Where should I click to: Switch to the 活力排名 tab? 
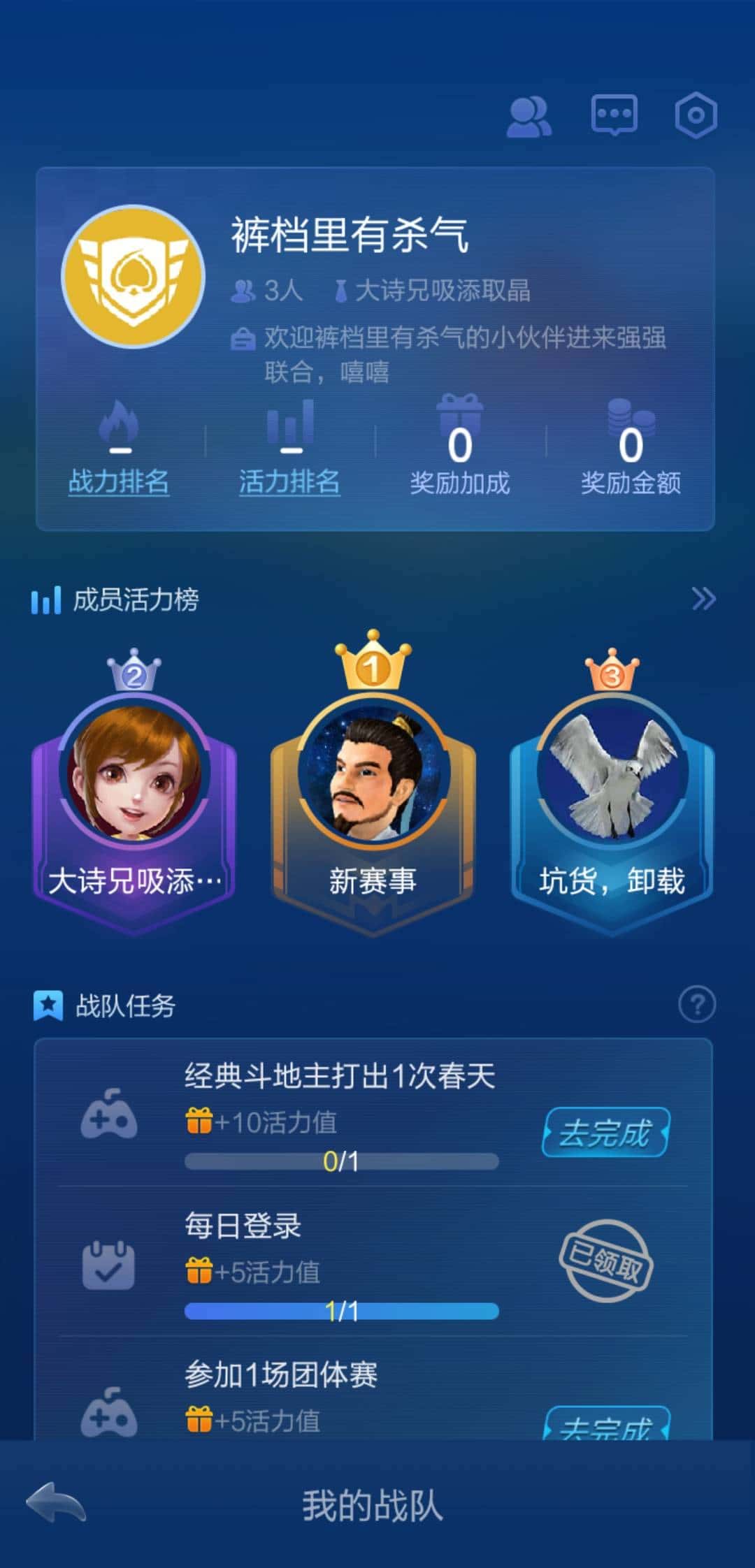(289, 479)
